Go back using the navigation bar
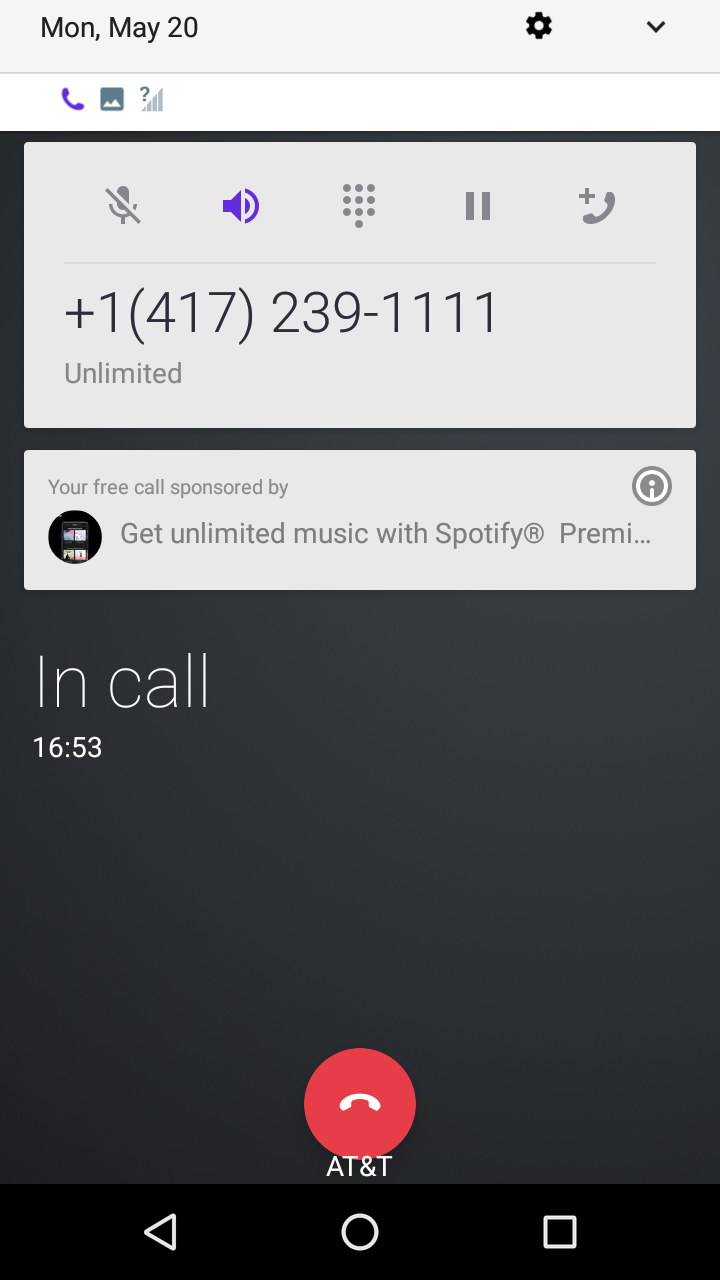This screenshot has width=720, height=1280. pyautogui.click(x=160, y=1232)
